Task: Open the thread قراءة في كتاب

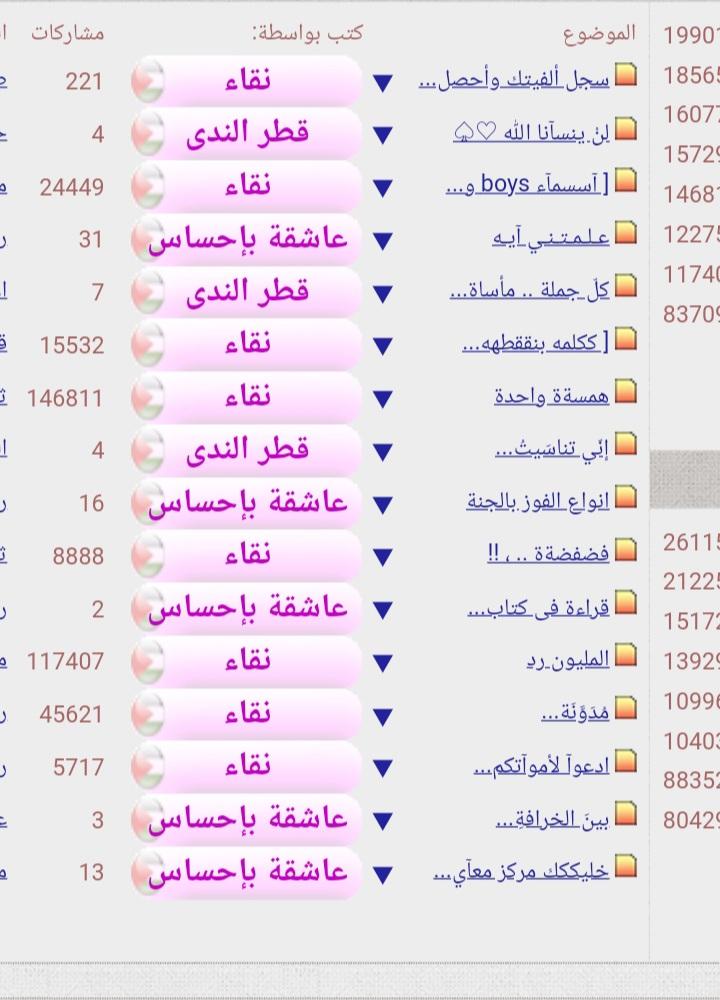Action: click(538, 608)
